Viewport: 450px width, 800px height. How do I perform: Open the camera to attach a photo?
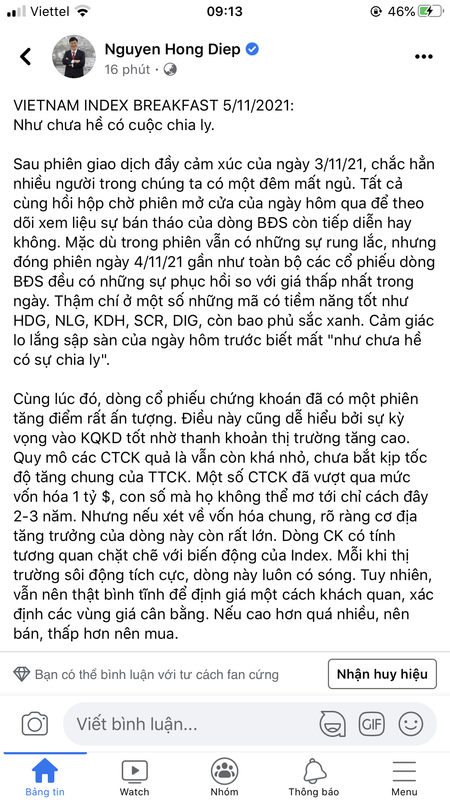pos(35,724)
